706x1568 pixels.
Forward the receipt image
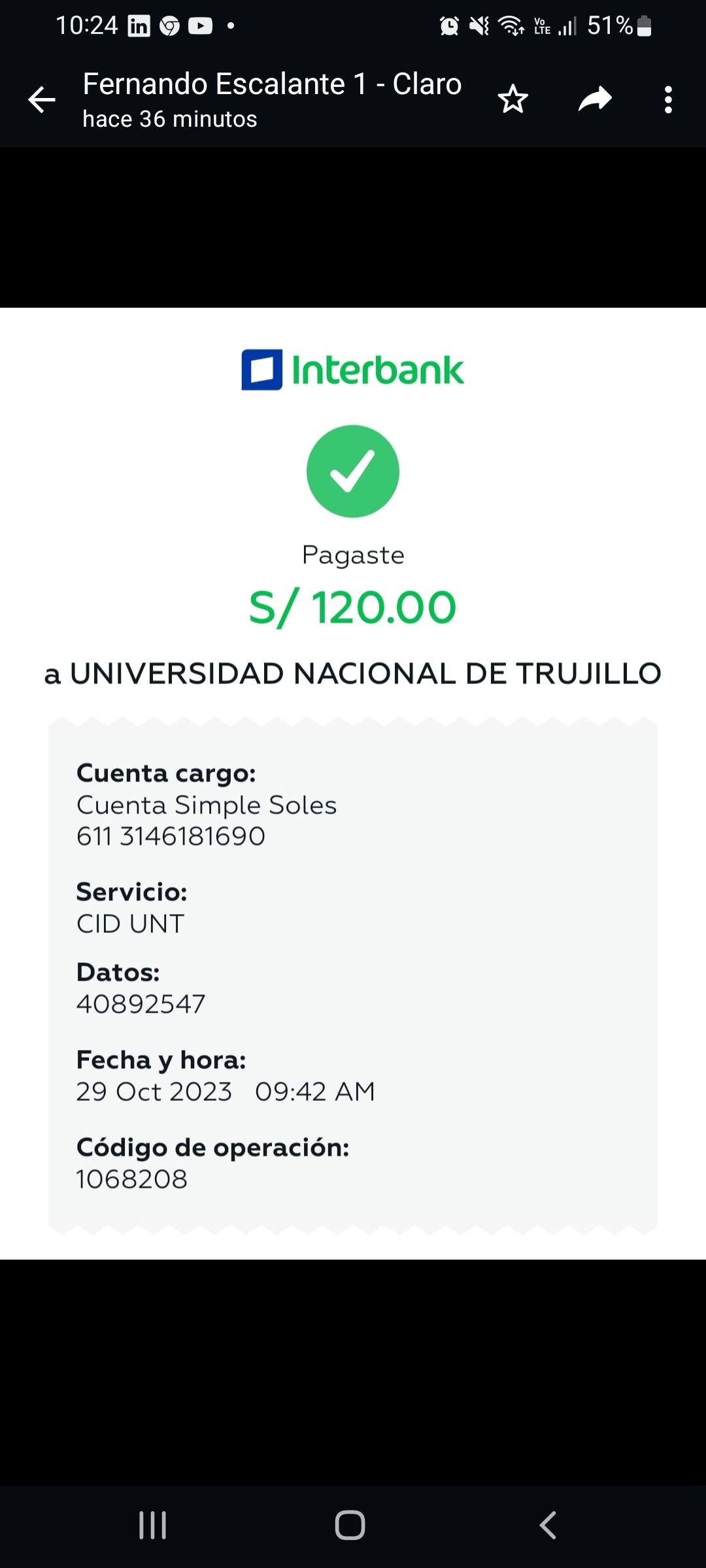[x=595, y=99]
